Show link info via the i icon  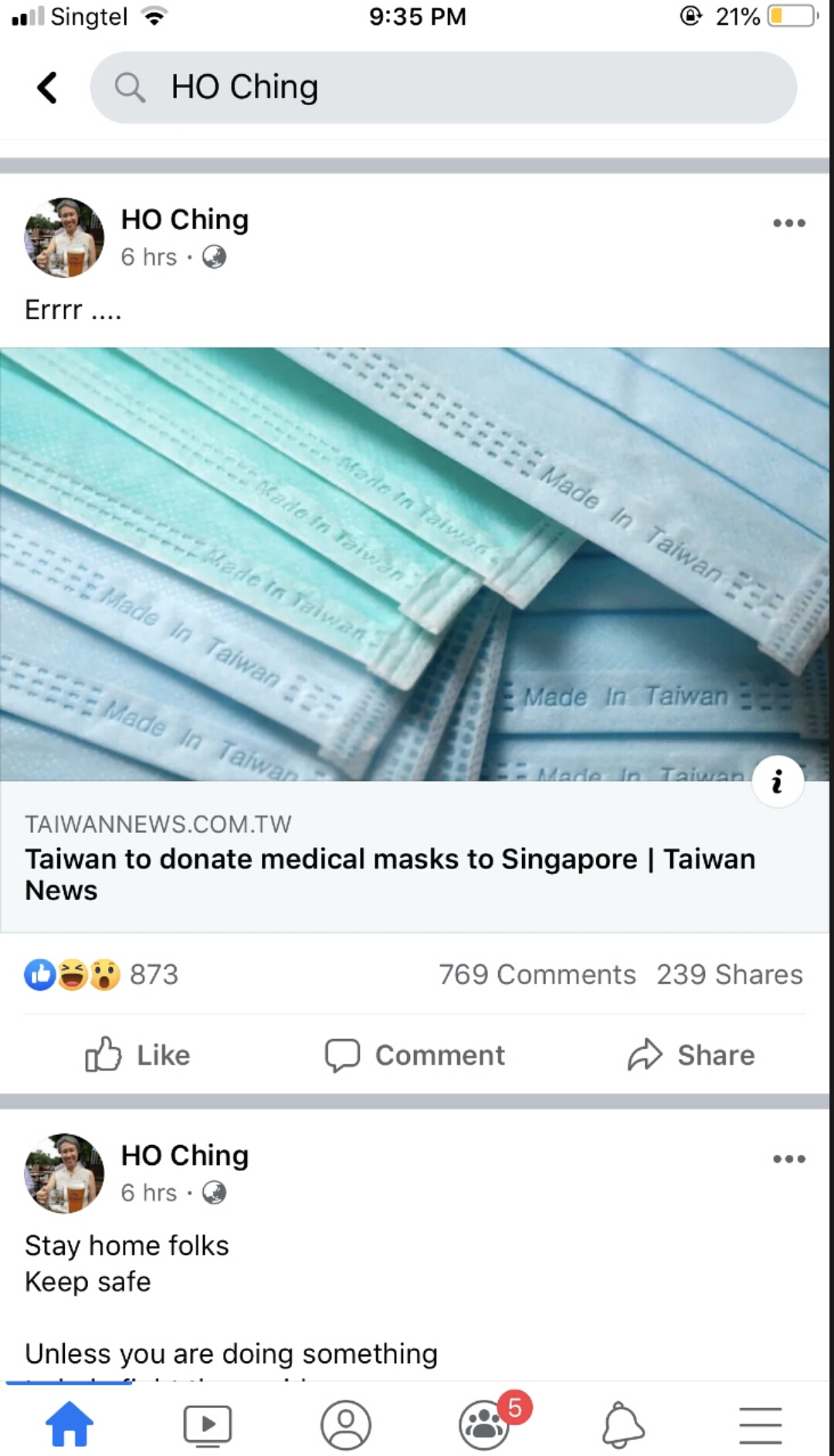[778, 781]
